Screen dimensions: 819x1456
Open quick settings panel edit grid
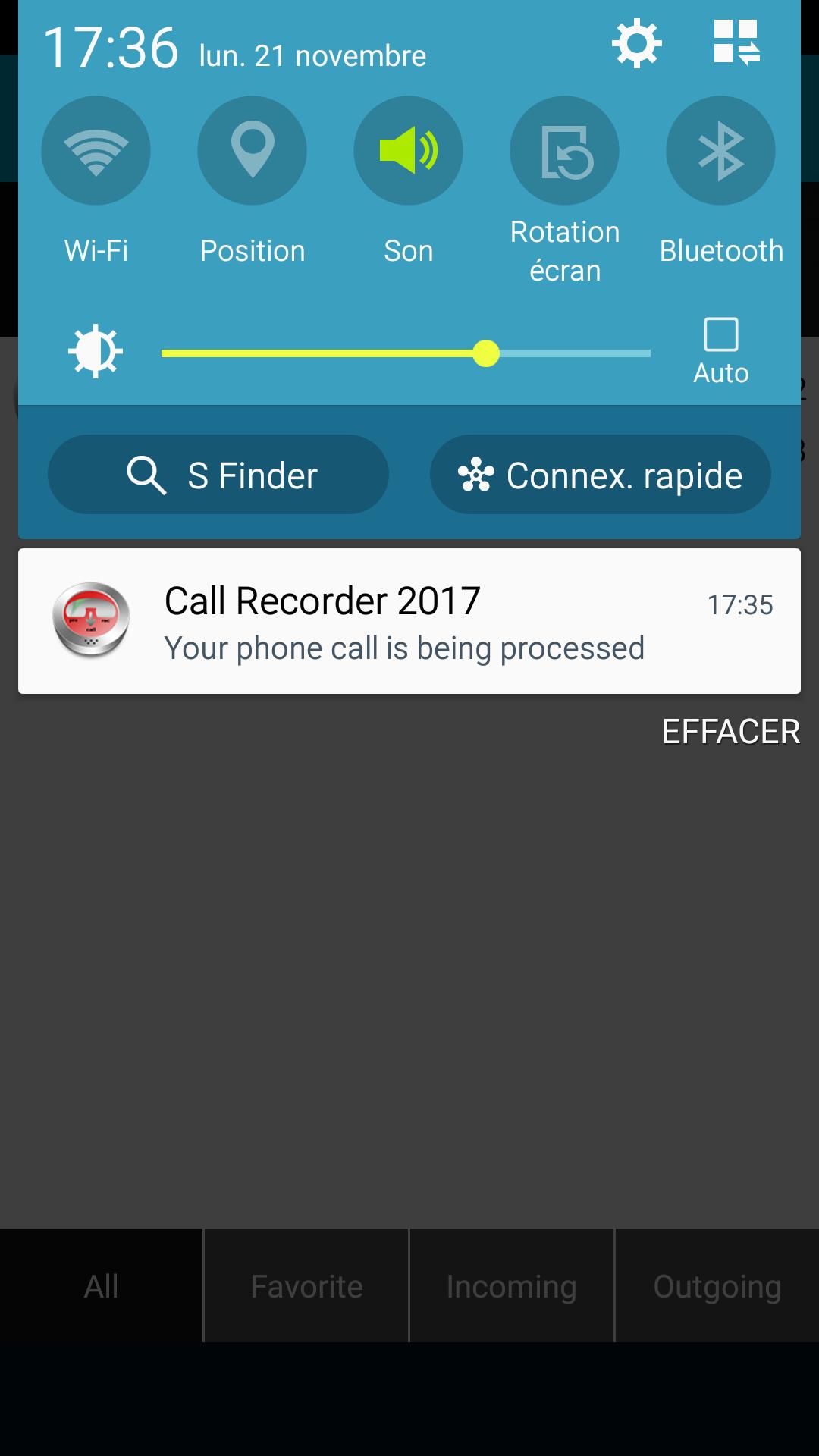click(x=736, y=43)
